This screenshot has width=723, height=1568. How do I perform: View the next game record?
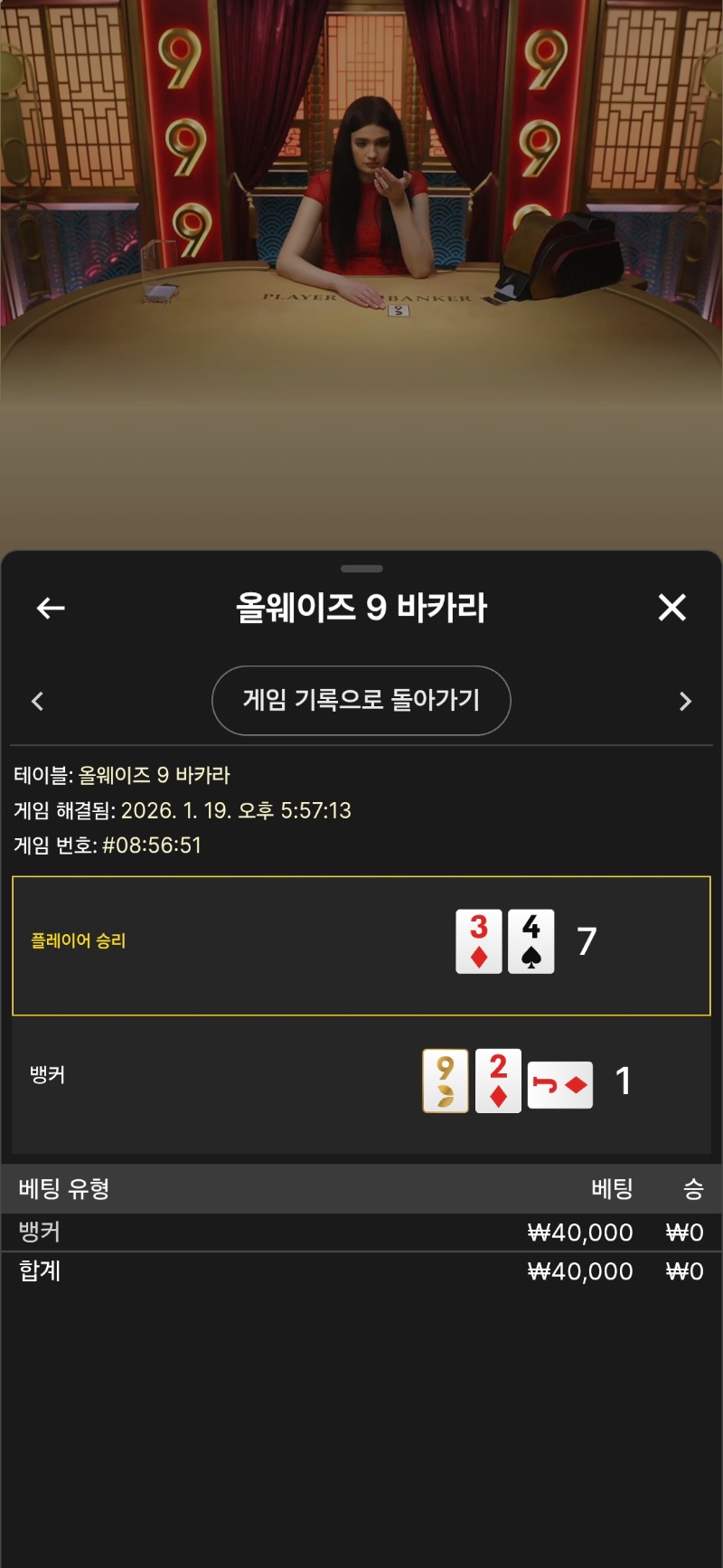click(685, 701)
